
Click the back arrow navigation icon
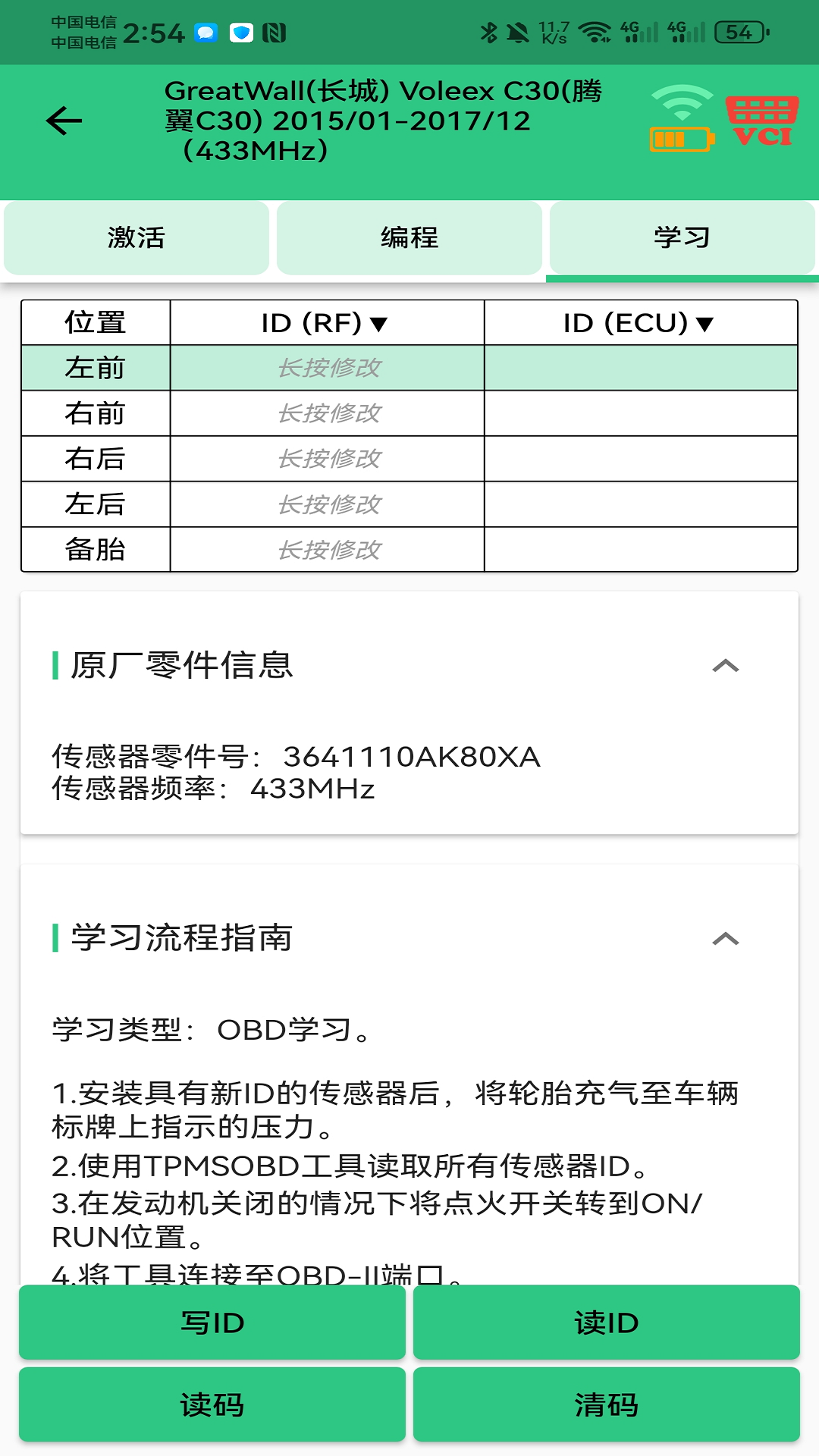(64, 120)
